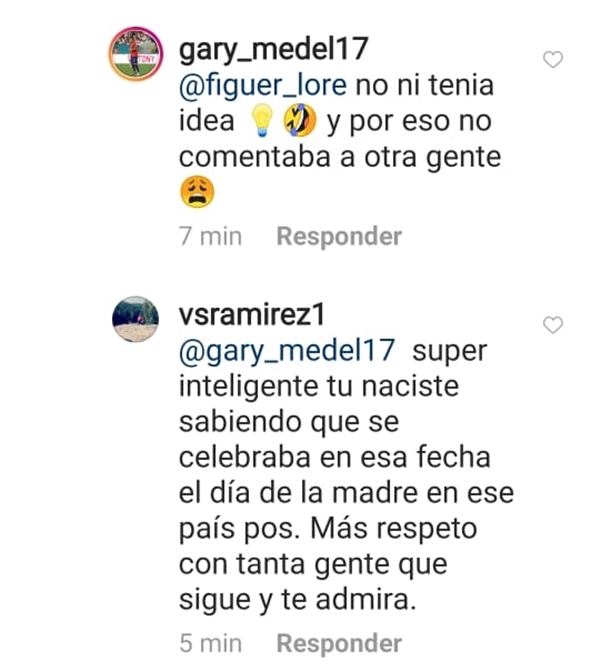Open vsramirez1's profile picture
The image size is (600, 671).
click(134, 320)
